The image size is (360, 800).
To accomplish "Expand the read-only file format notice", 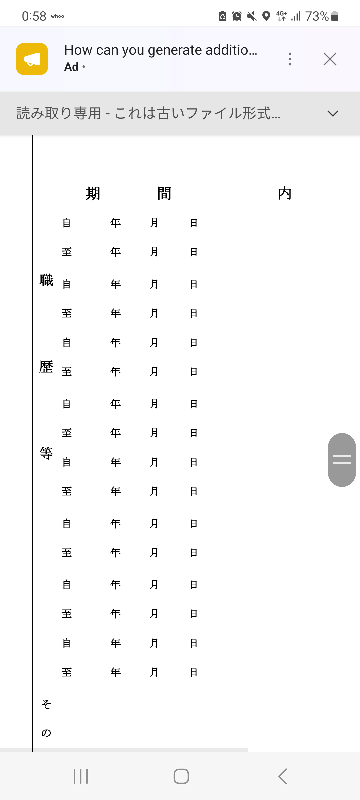I will (332, 113).
